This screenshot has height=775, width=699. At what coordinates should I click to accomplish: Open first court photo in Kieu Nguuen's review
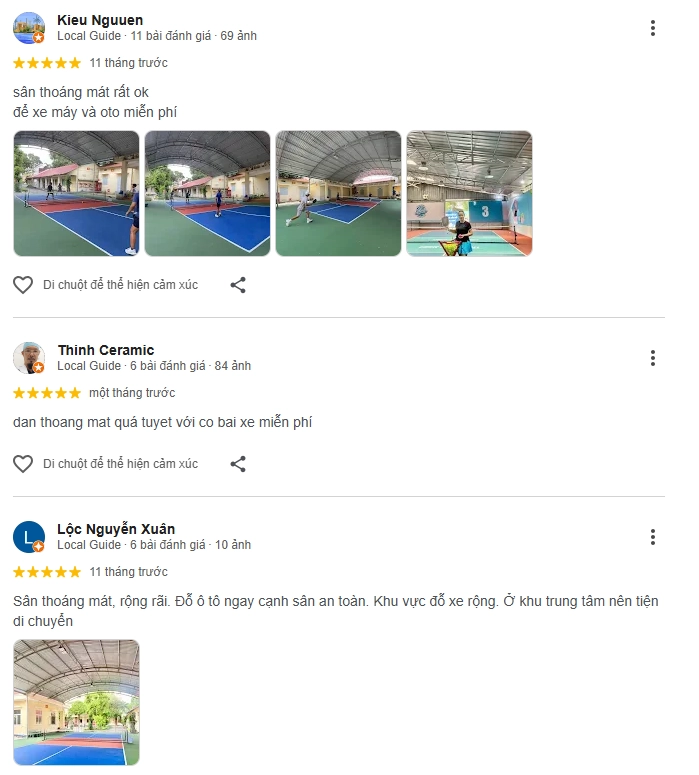76,193
